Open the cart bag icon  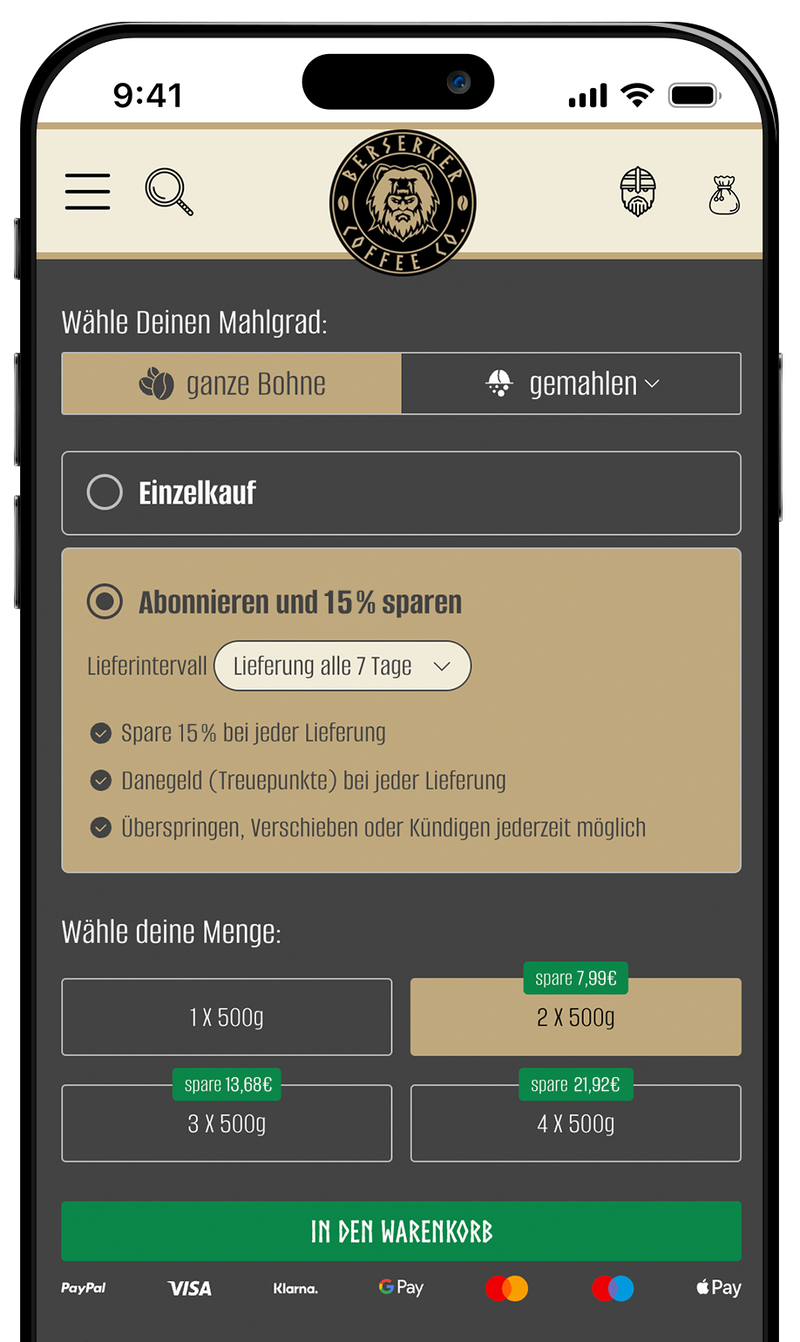click(x=723, y=194)
